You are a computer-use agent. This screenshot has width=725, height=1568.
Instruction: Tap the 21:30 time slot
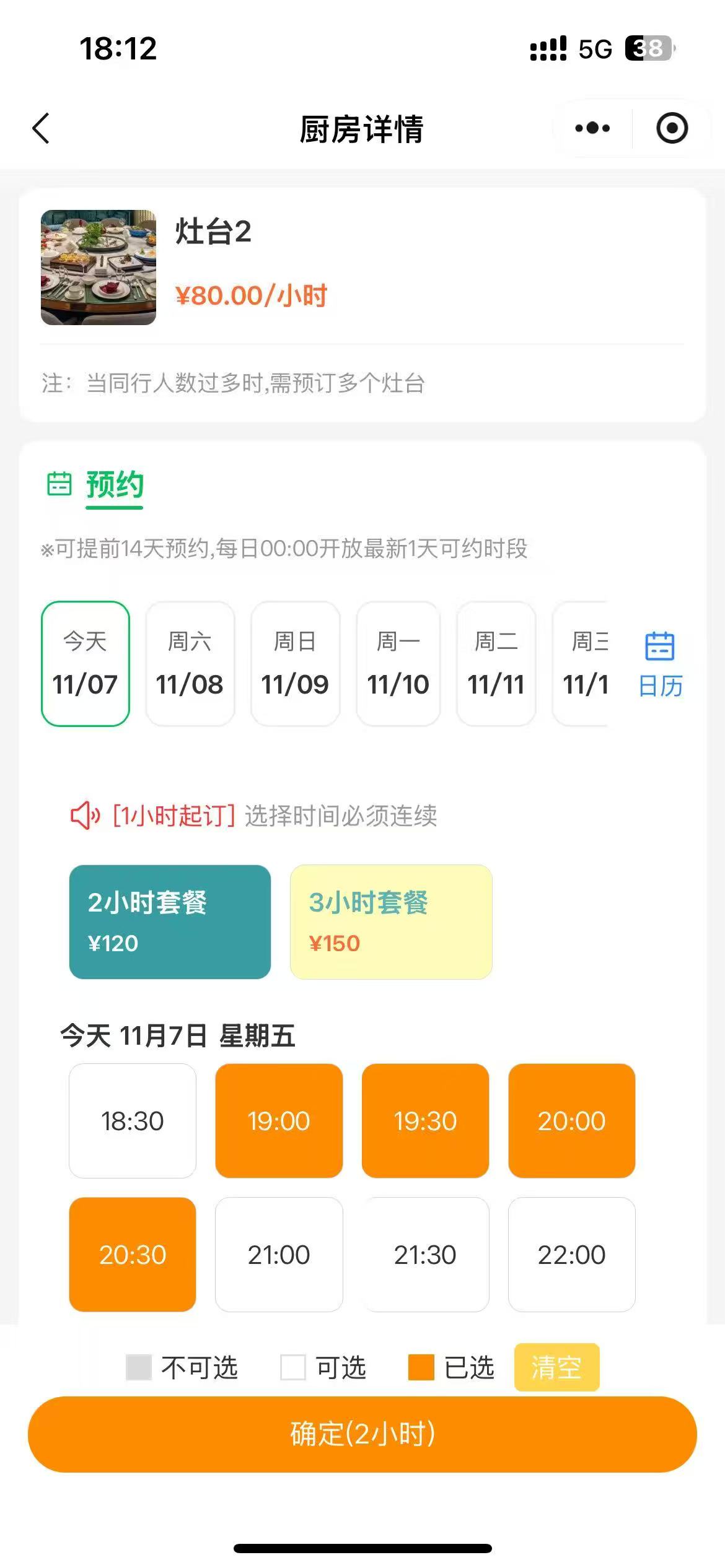coord(425,1255)
